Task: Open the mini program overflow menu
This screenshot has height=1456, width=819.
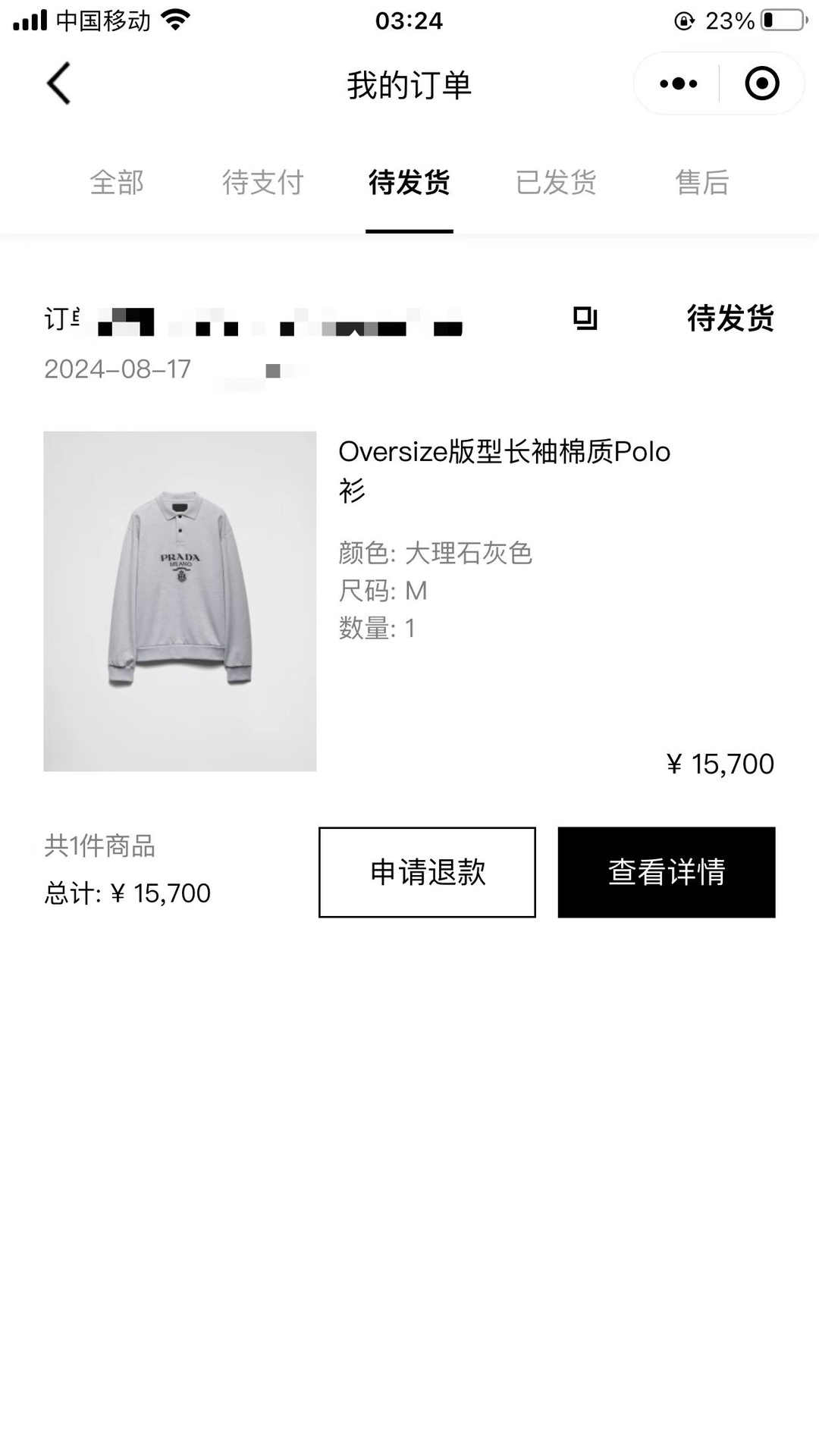Action: pyautogui.click(x=678, y=83)
